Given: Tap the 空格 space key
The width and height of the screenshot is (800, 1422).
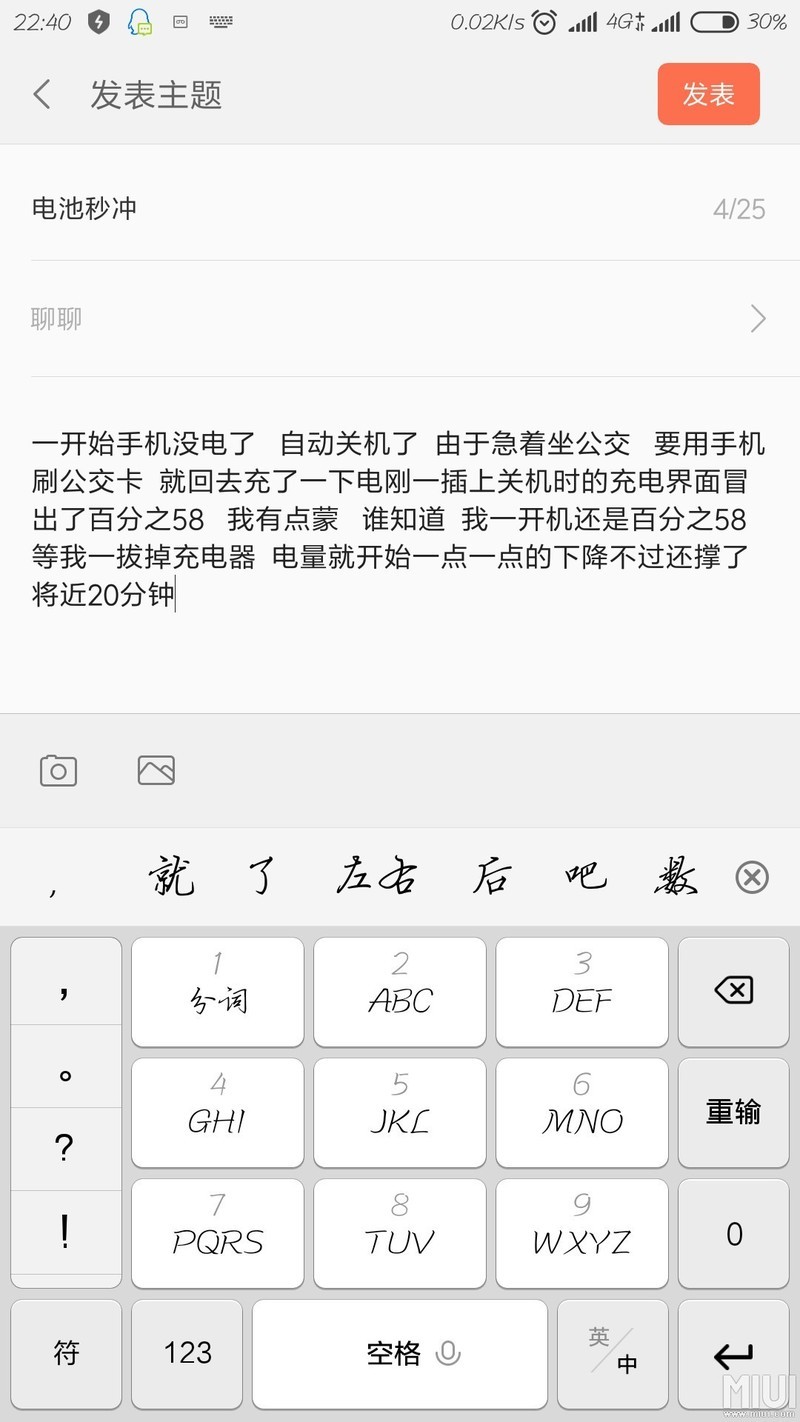Looking at the screenshot, I should coord(400,1353).
